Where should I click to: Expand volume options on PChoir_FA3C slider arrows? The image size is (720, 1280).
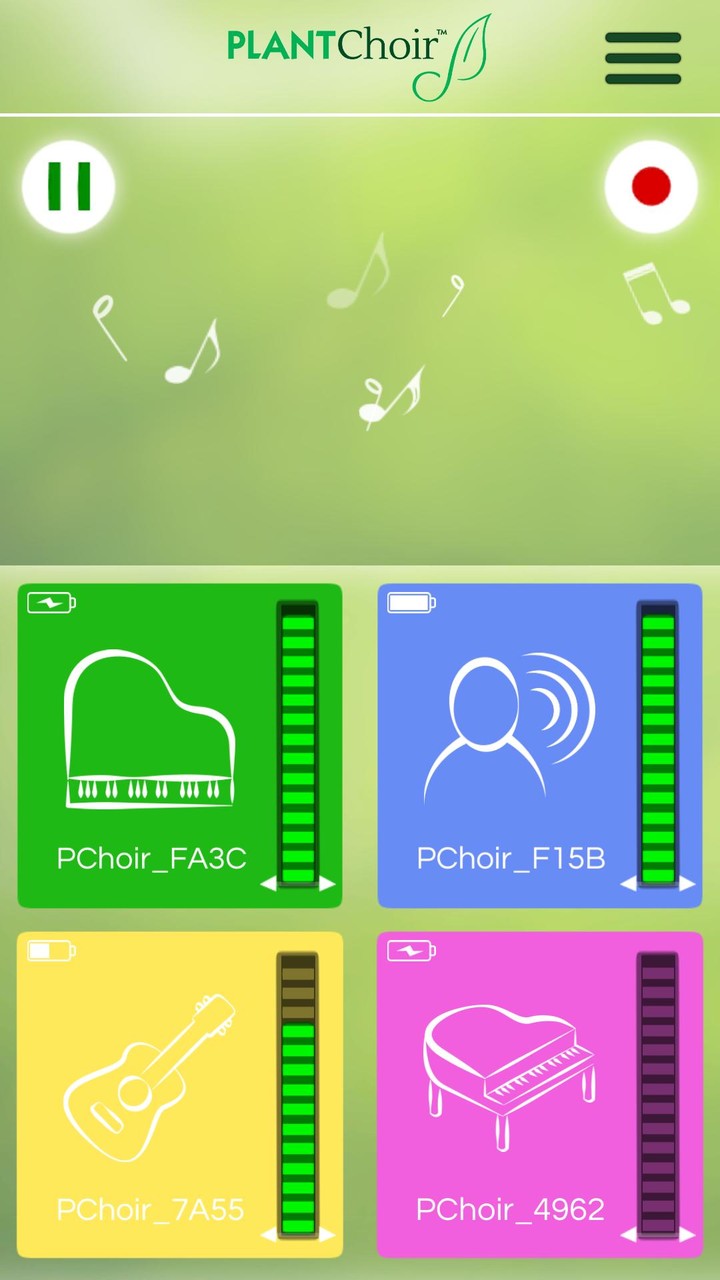(x=297, y=884)
